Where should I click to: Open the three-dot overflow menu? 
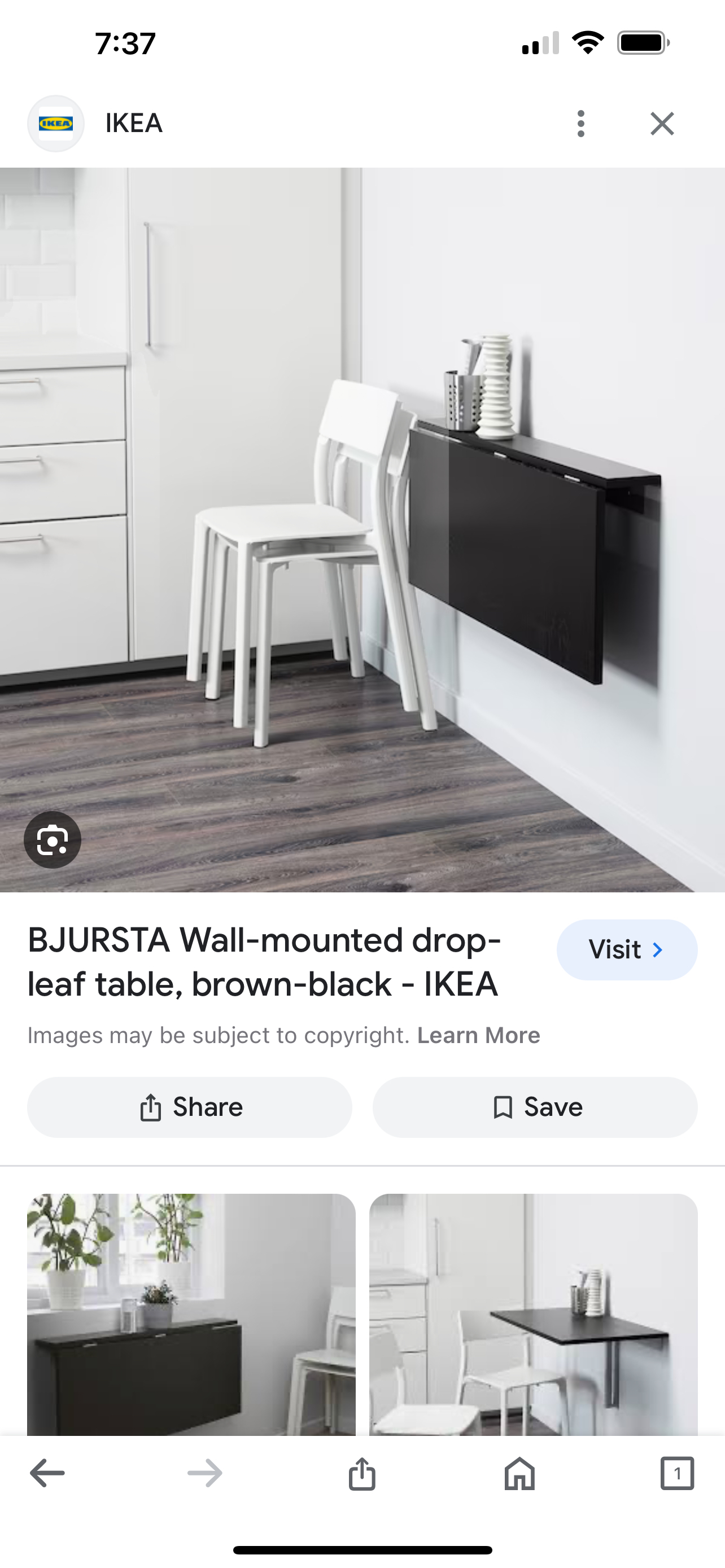(x=580, y=124)
